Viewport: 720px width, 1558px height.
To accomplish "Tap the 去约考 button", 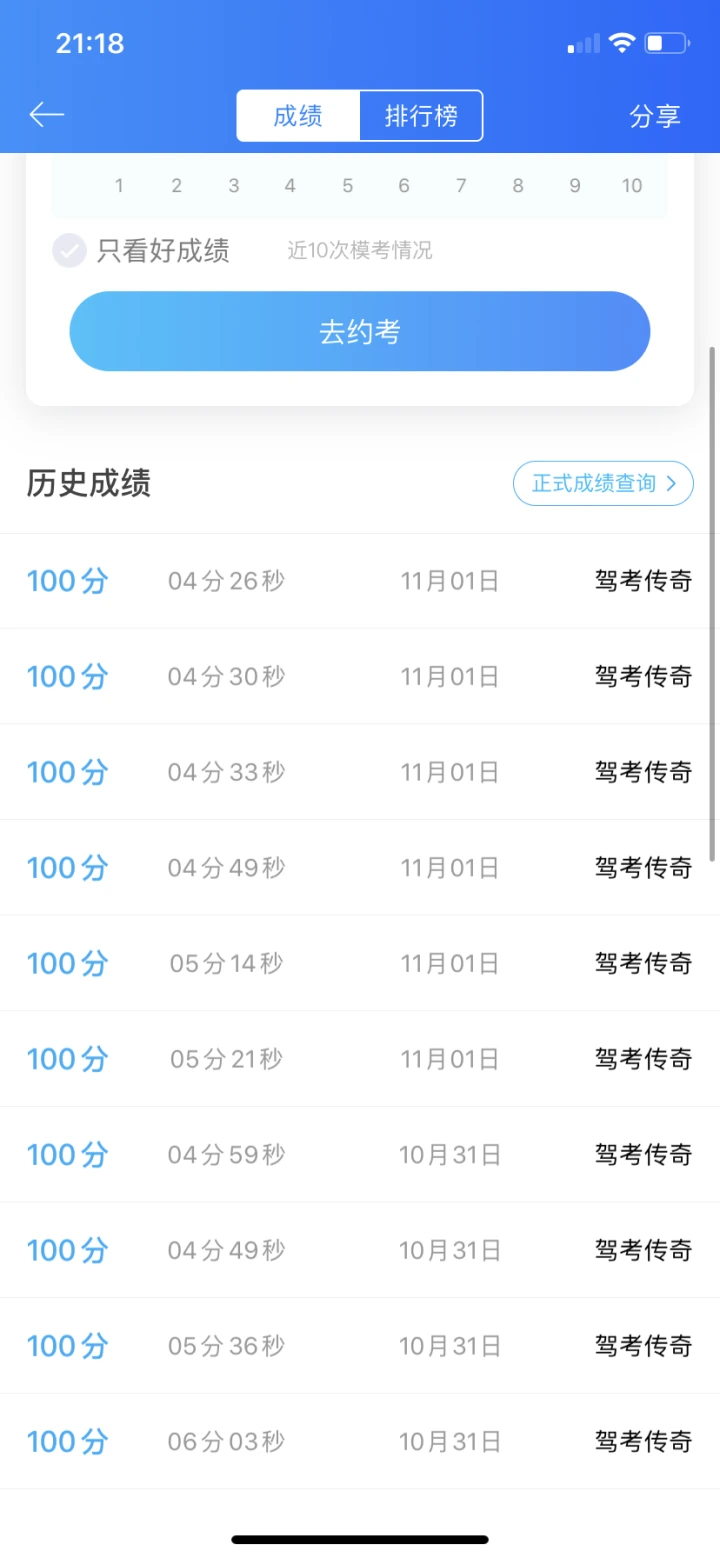I will click(x=360, y=331).
